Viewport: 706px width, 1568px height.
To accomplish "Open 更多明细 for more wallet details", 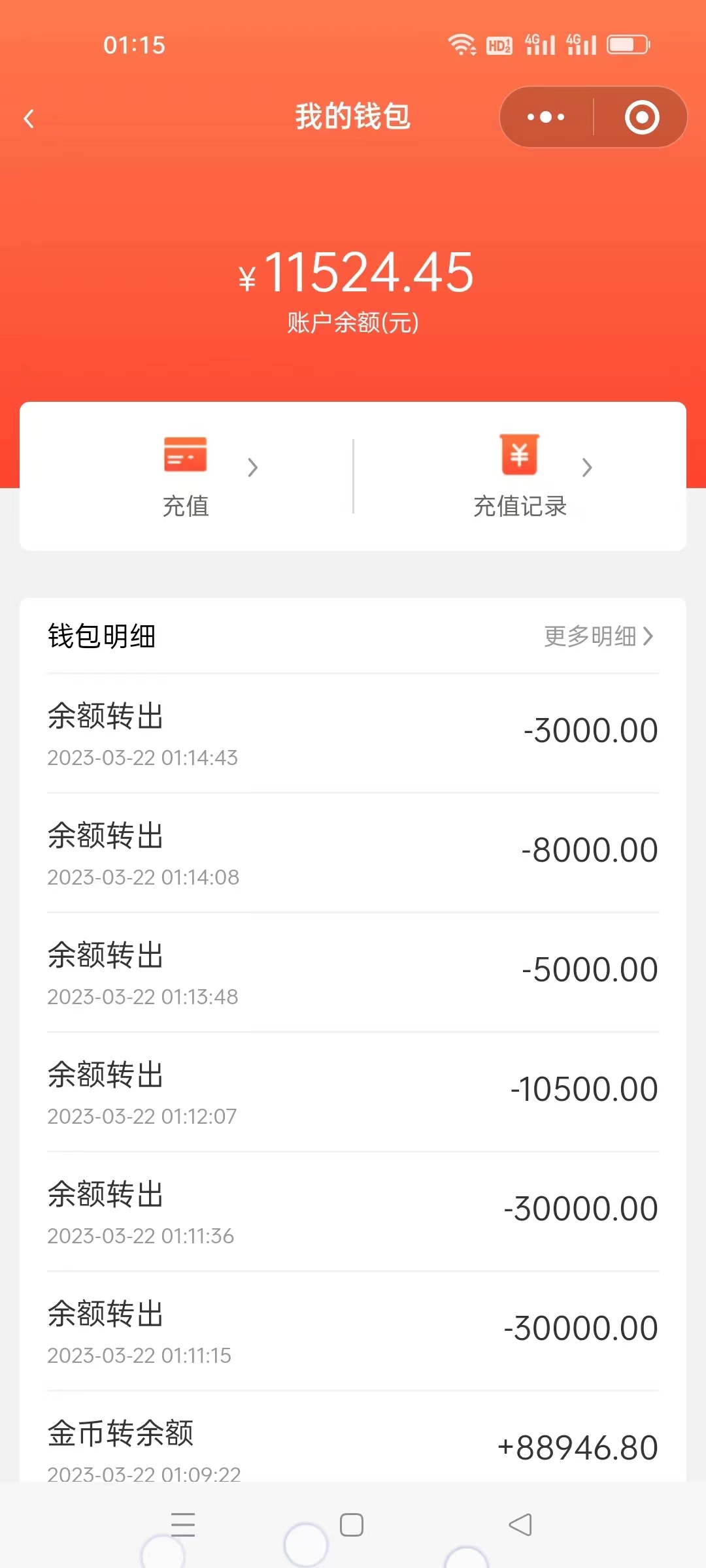I will (598, 636).
